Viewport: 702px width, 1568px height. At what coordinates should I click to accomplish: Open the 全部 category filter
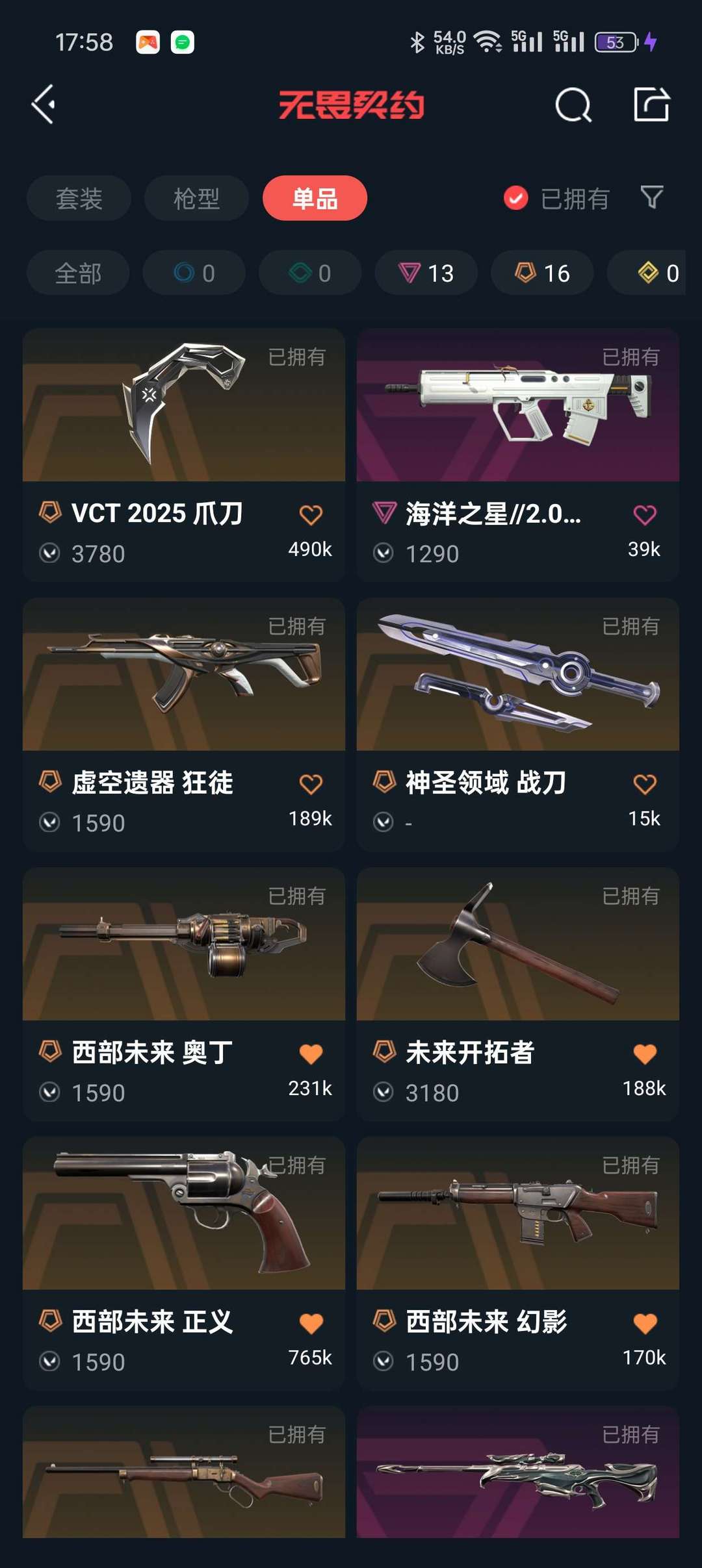coord(77,273)
